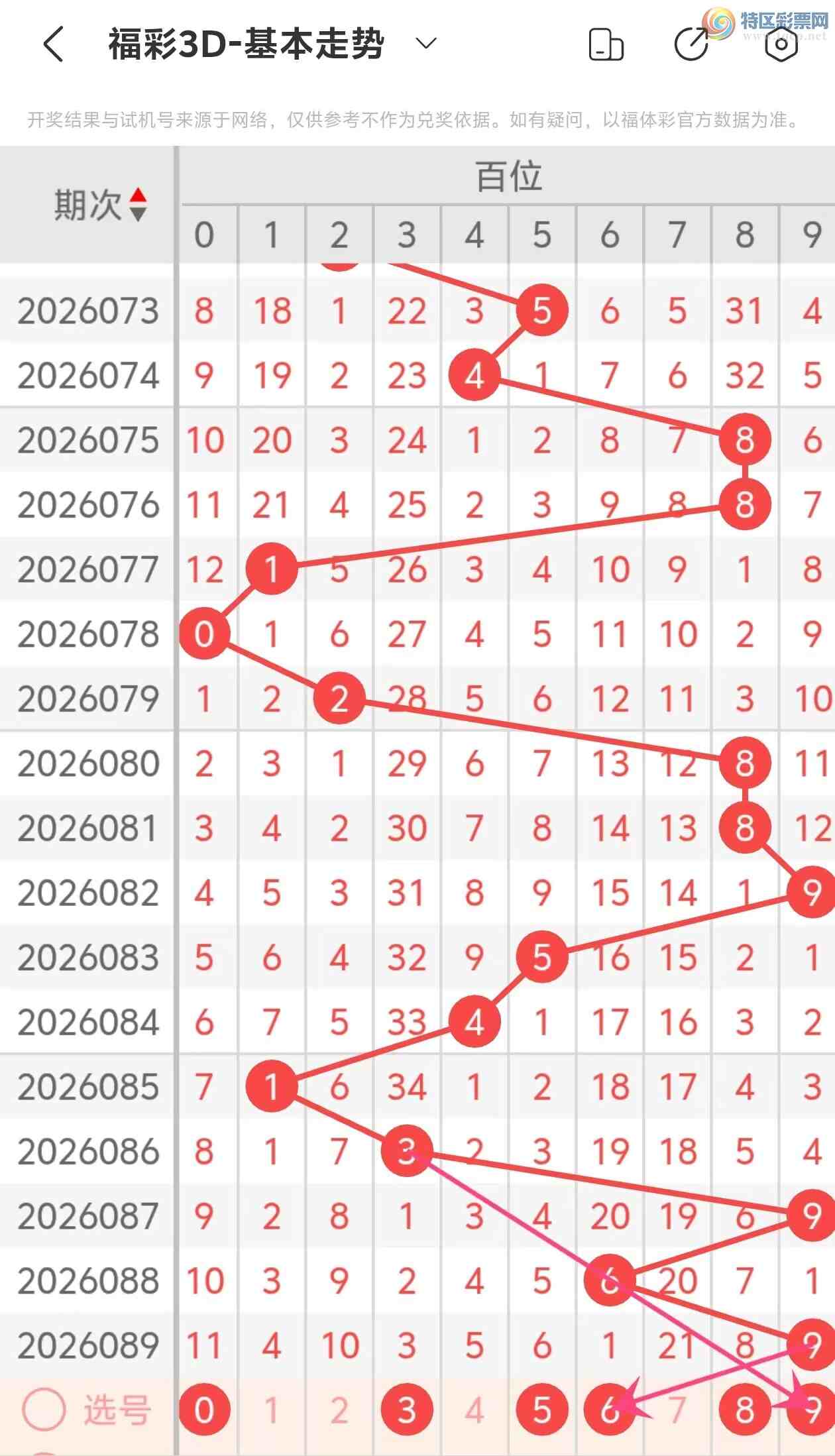The image size is (835, 1456).
Task: Select number 1 in the 选号 row
Action: click(272, 1410)
